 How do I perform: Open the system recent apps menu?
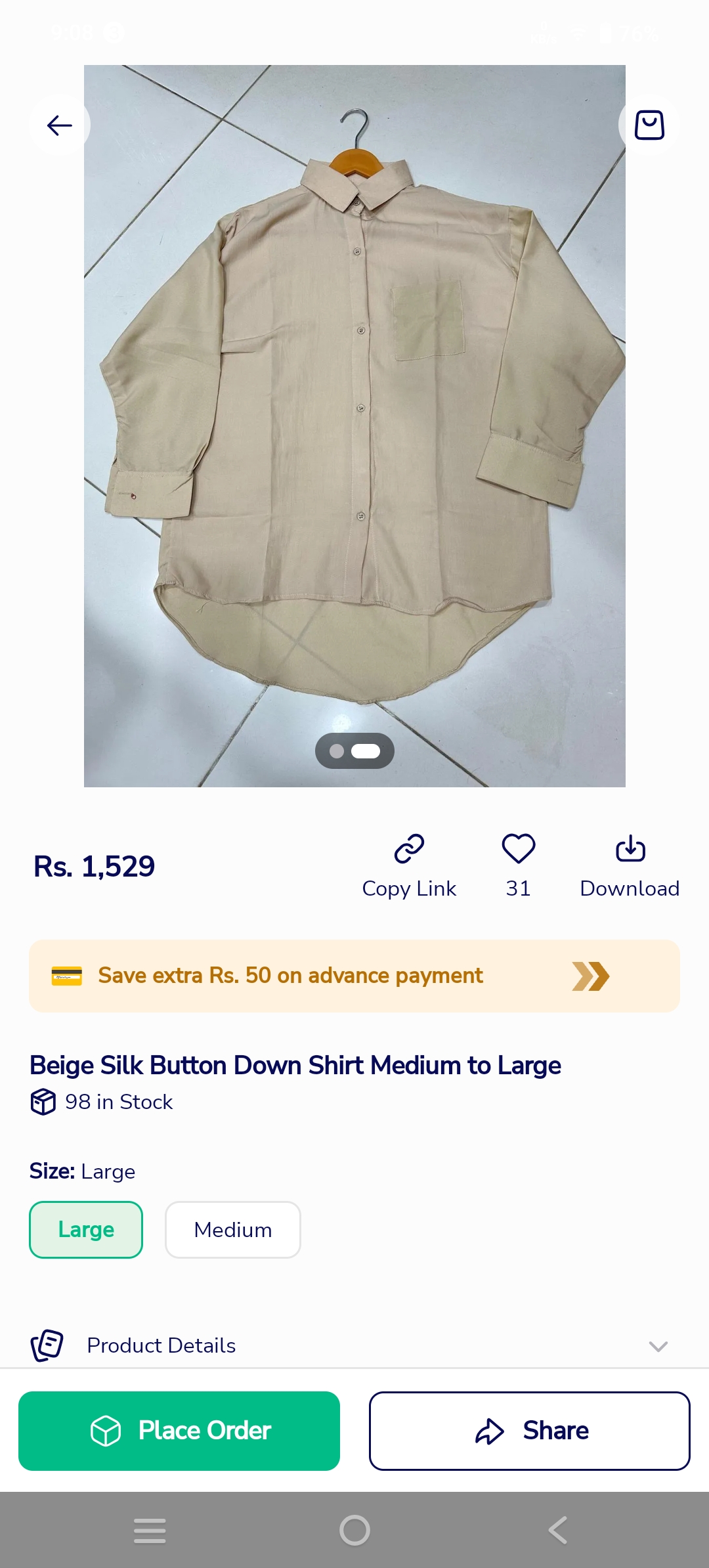[x=150, y=1531]
